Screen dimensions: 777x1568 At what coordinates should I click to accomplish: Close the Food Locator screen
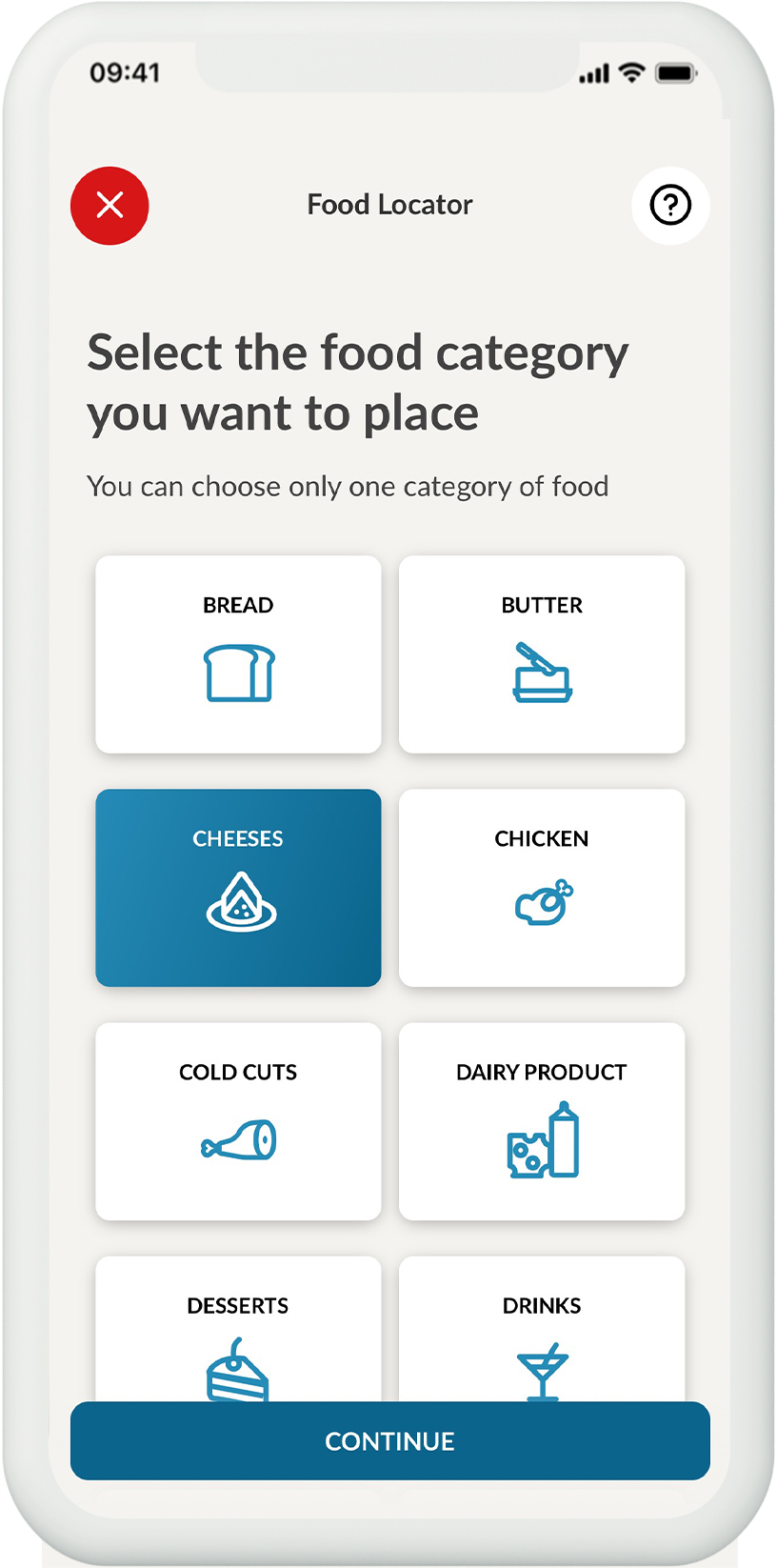[x=110, y=206]
